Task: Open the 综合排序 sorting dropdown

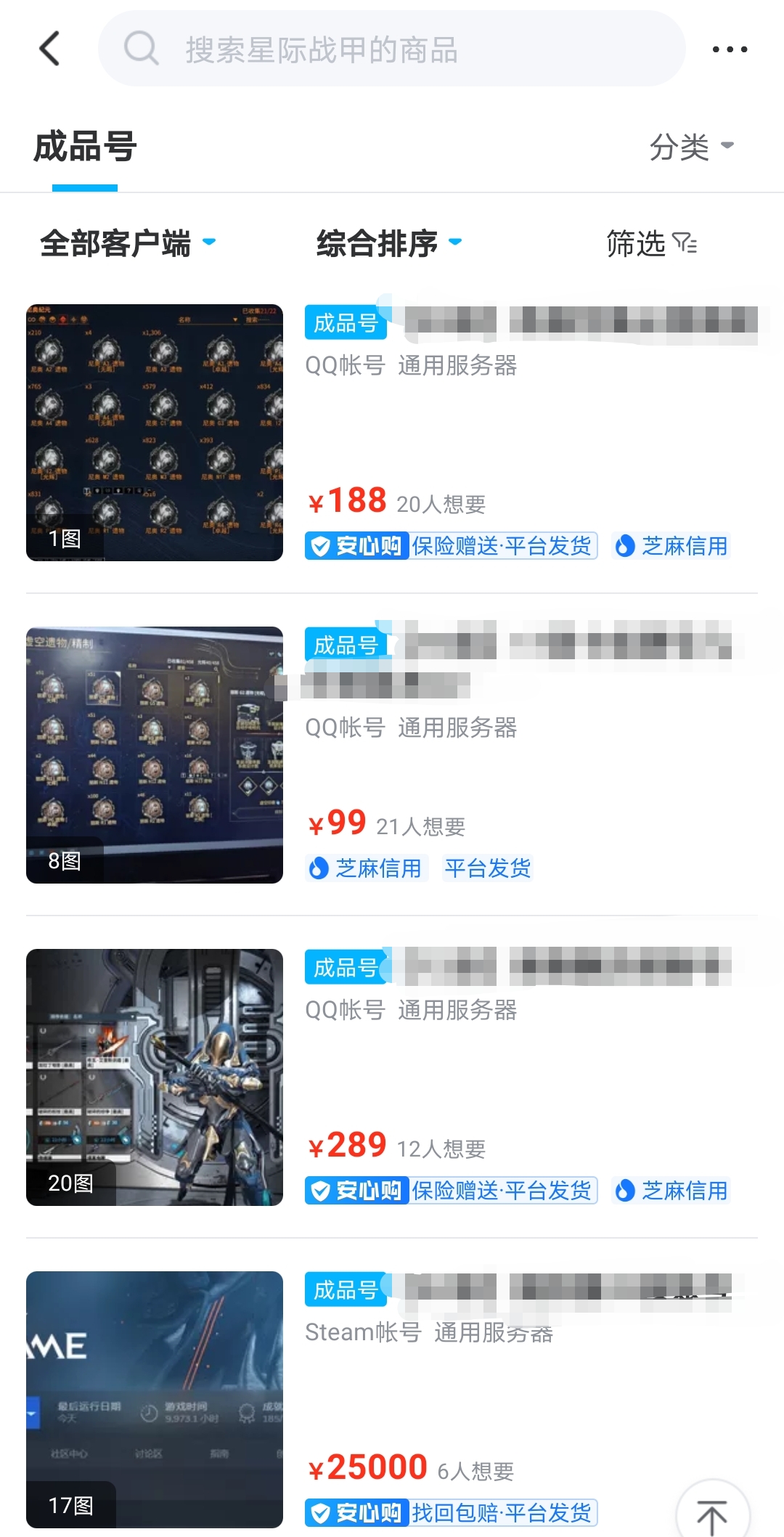Action: [x=389, y=243]
